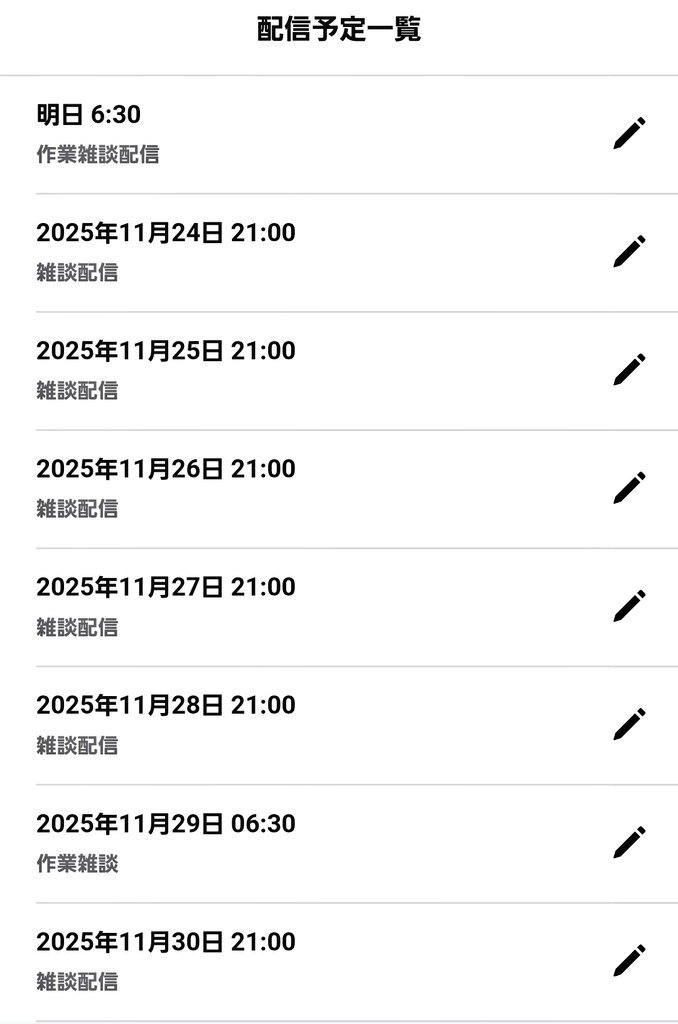Tap the pencil for 2025年11月29日 06:30 作業雑談

click(629, 842)
